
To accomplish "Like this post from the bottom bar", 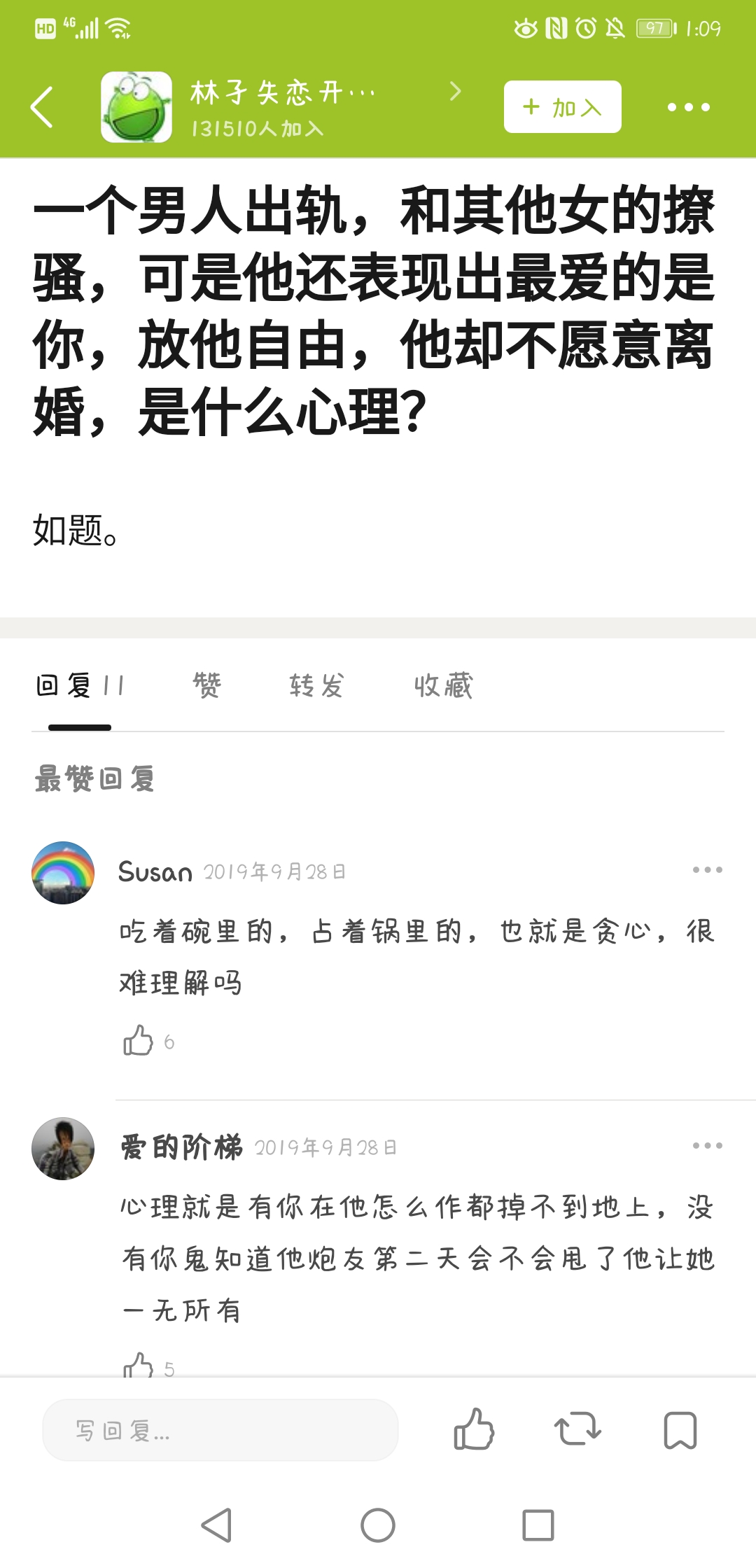I will tap(474, 1429).
